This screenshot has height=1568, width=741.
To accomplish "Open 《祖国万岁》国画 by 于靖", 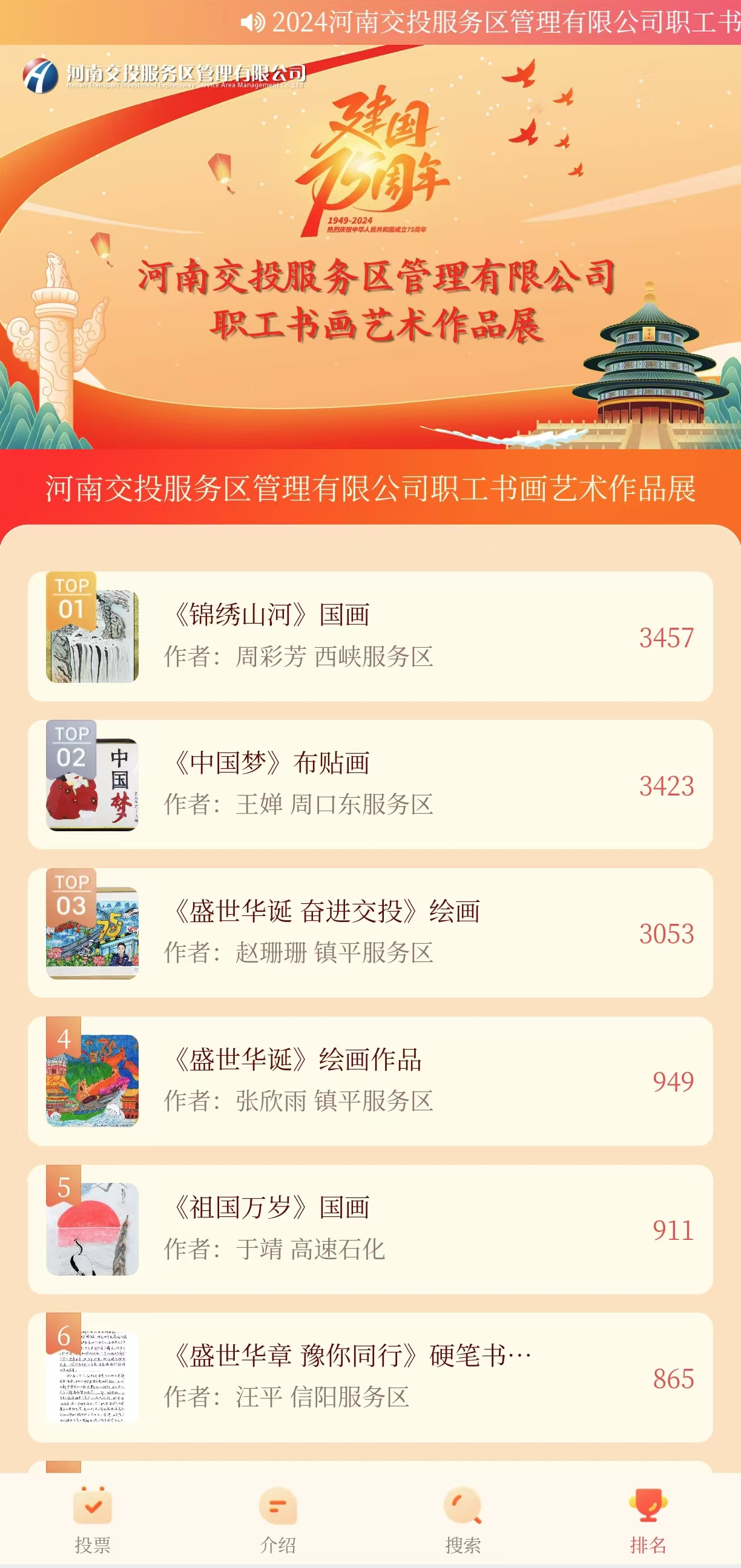I will 370,1229.
